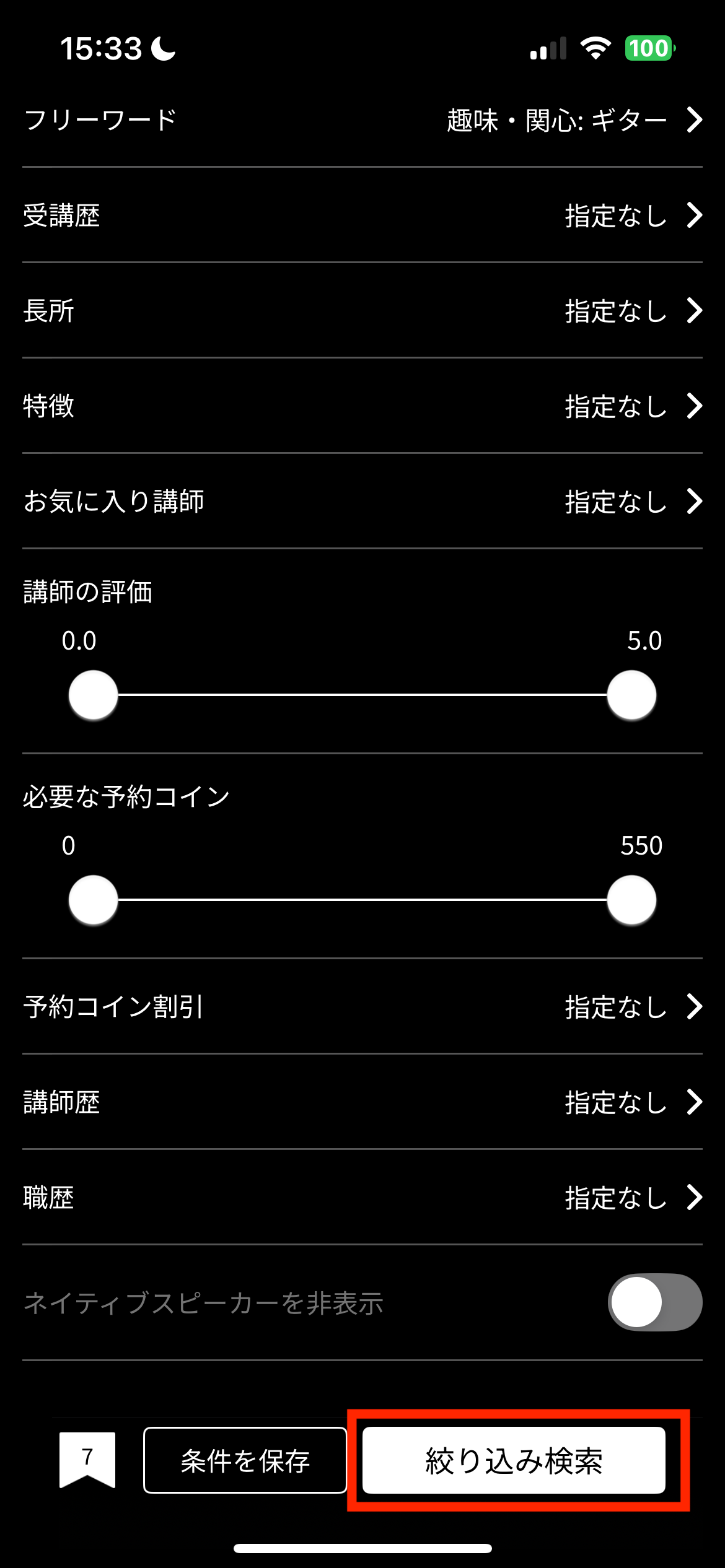This screenshot has width=725, height=1568.
Task: Tap the 講師の評価 minimum handle at 0.0
Action: [x=94, y=695]
